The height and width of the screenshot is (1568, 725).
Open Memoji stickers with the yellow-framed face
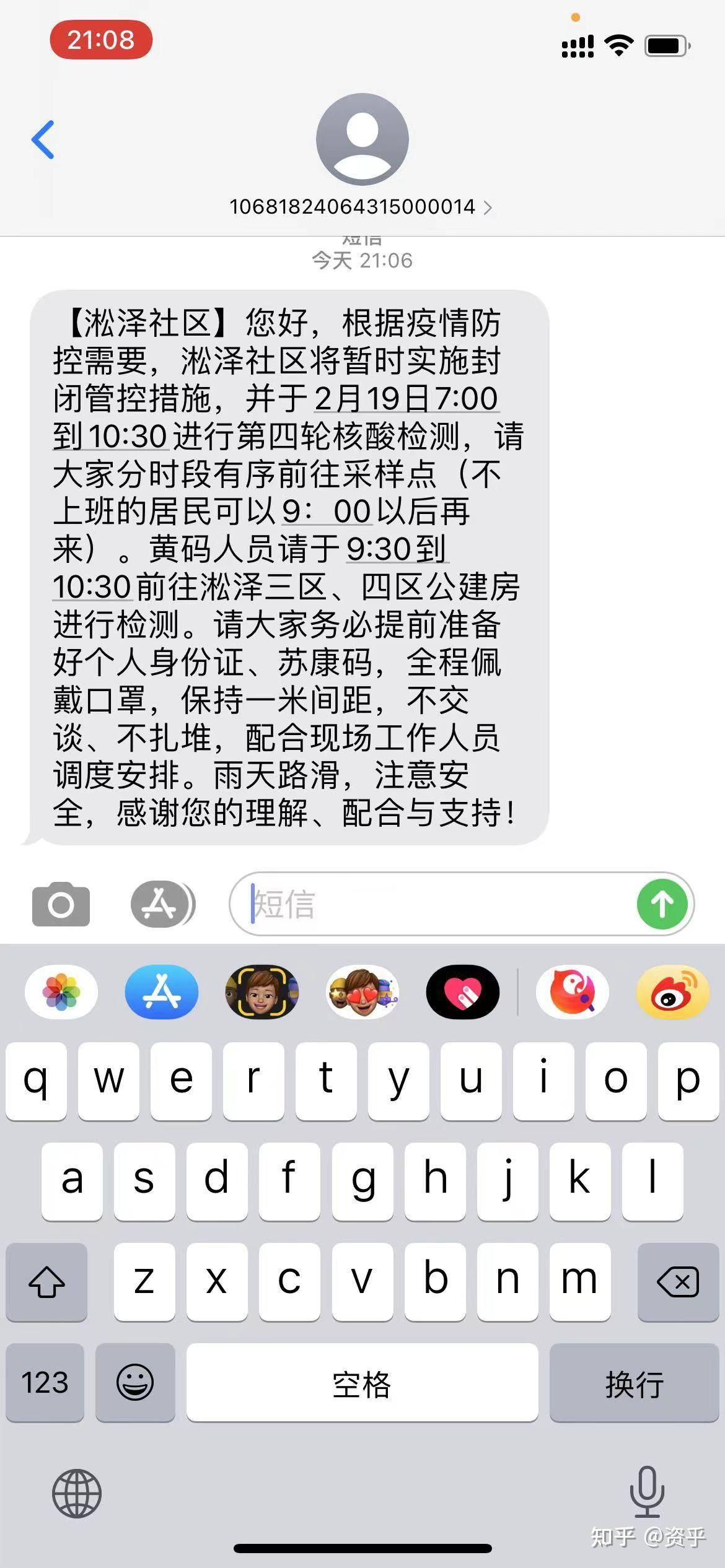coord(261,992)
